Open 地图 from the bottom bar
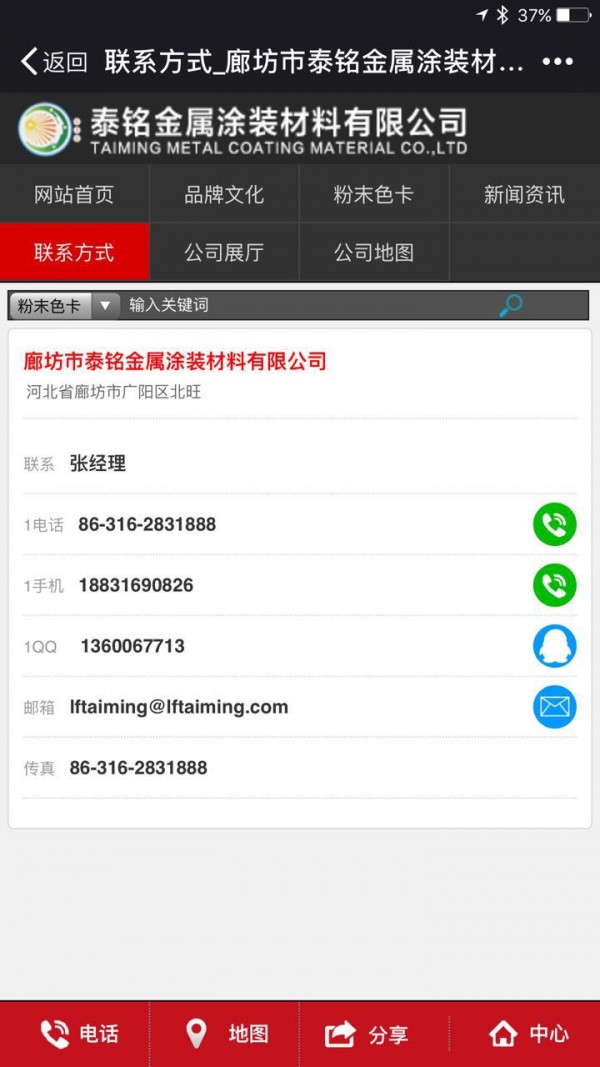Viewport: 600px width, 1067px height. (224, 1034)
